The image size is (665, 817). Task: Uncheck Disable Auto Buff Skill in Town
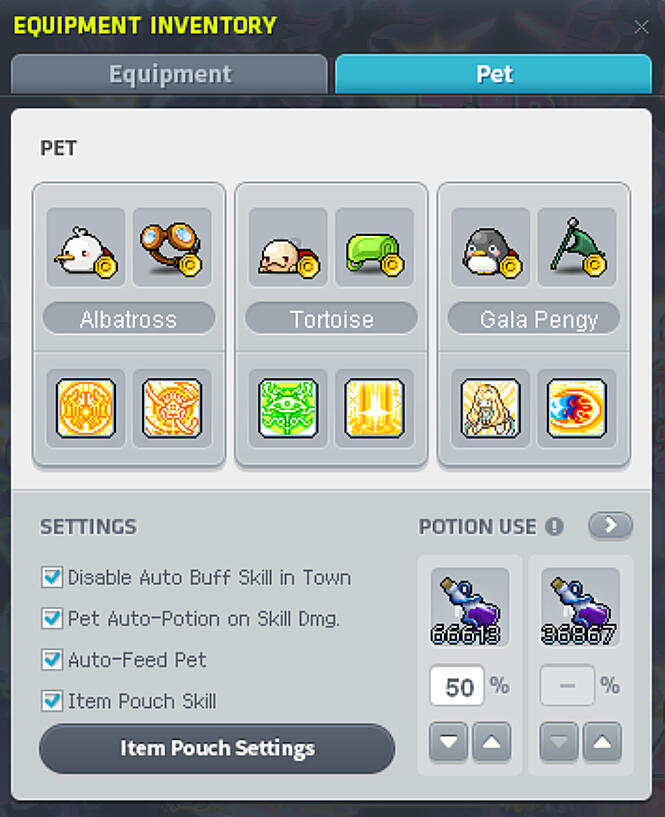[x=52, y=577]
